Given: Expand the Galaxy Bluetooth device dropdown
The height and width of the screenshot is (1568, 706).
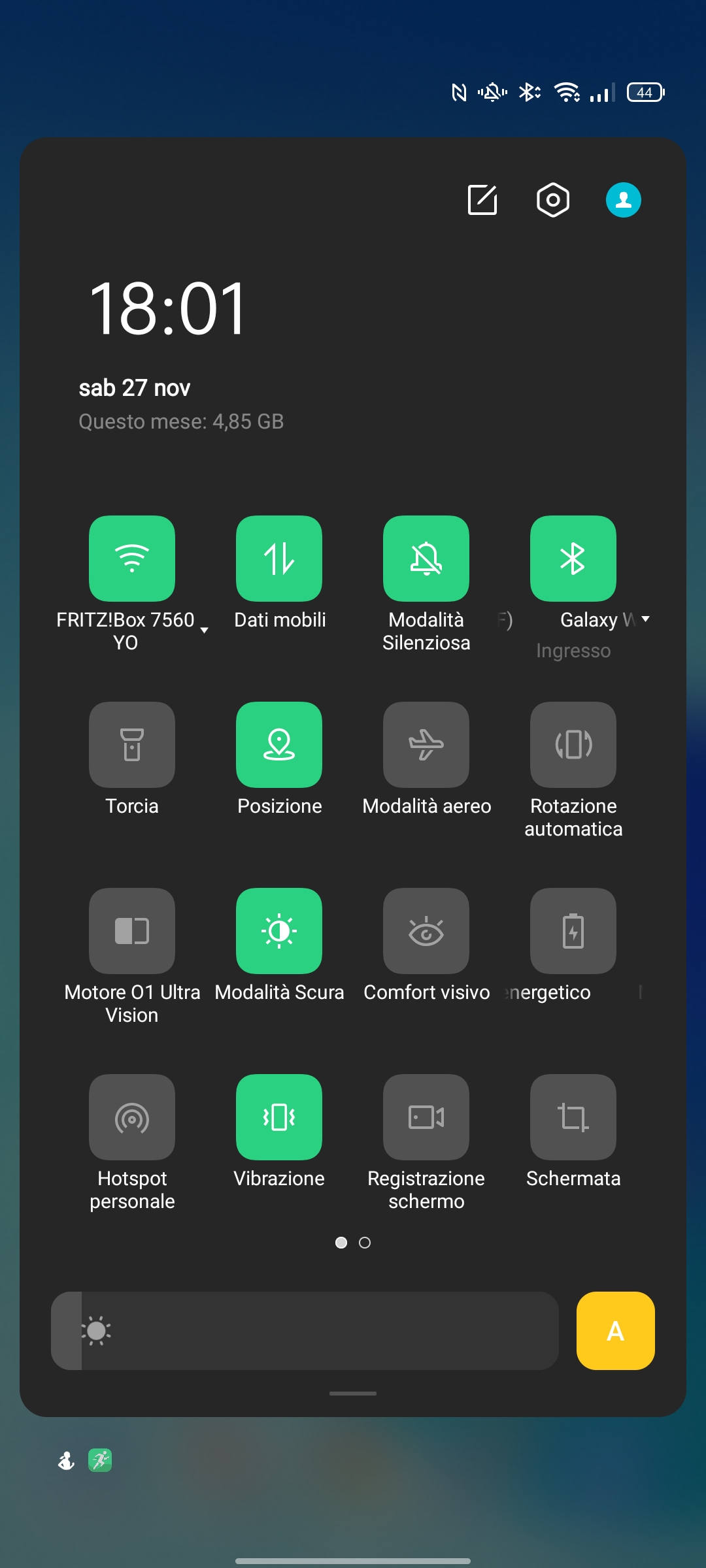Looking at the screenshot, I should (645, 619).
